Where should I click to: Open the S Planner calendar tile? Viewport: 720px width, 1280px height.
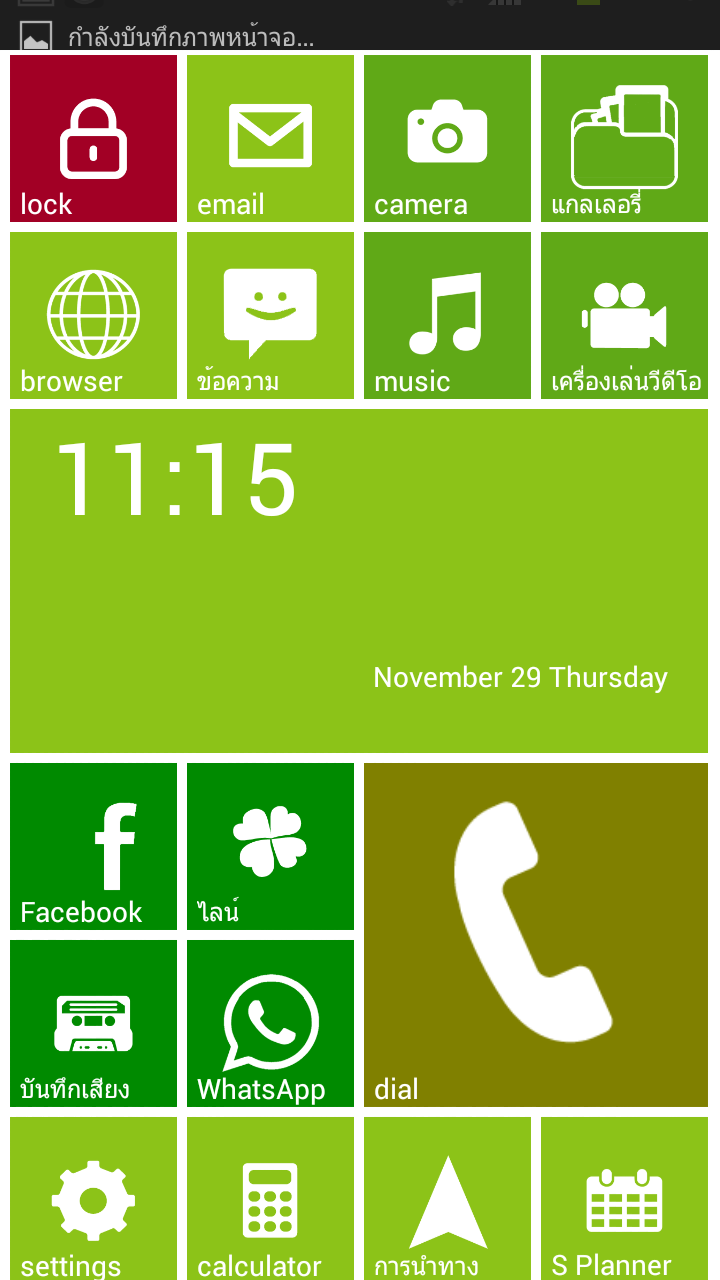coord(624,1198)
